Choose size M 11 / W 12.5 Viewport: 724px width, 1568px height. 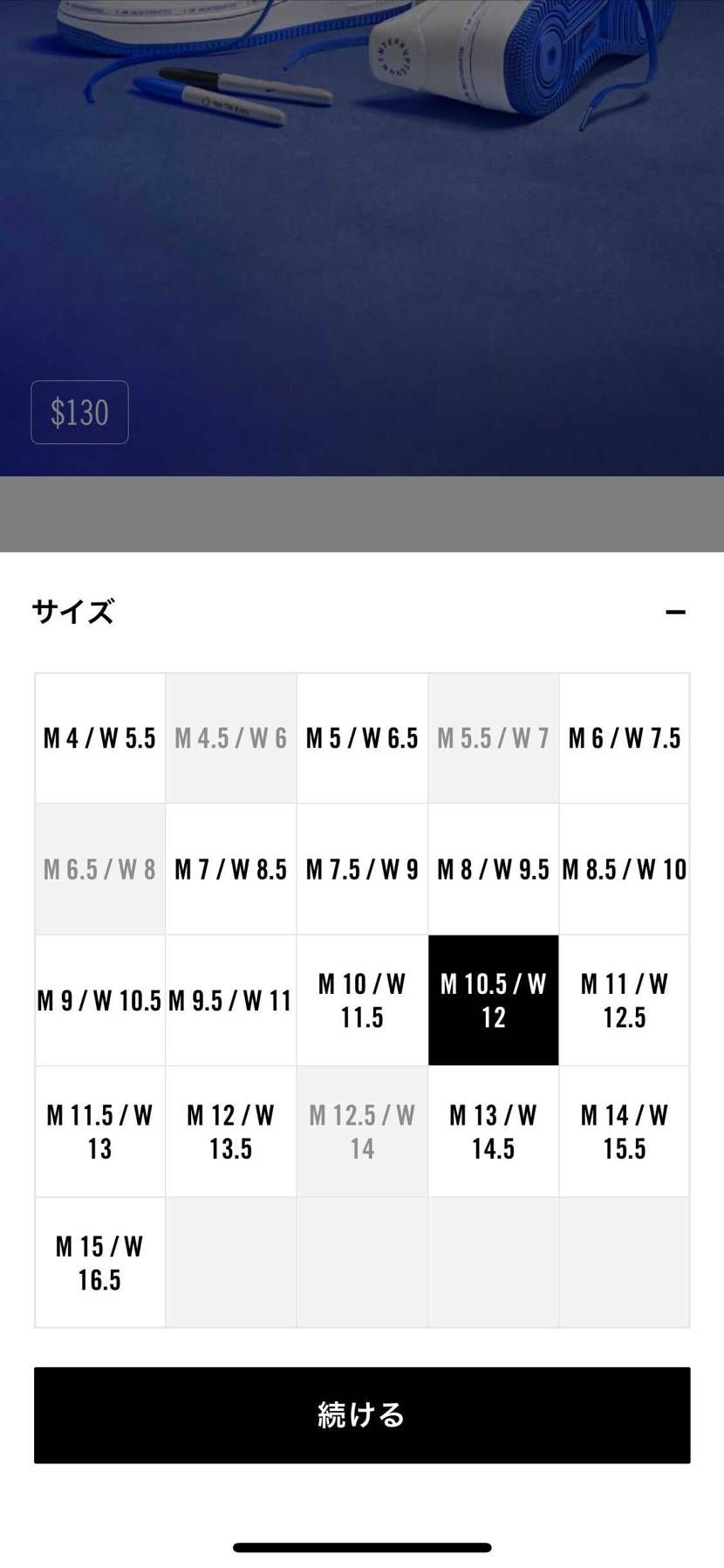(625, 1000)
